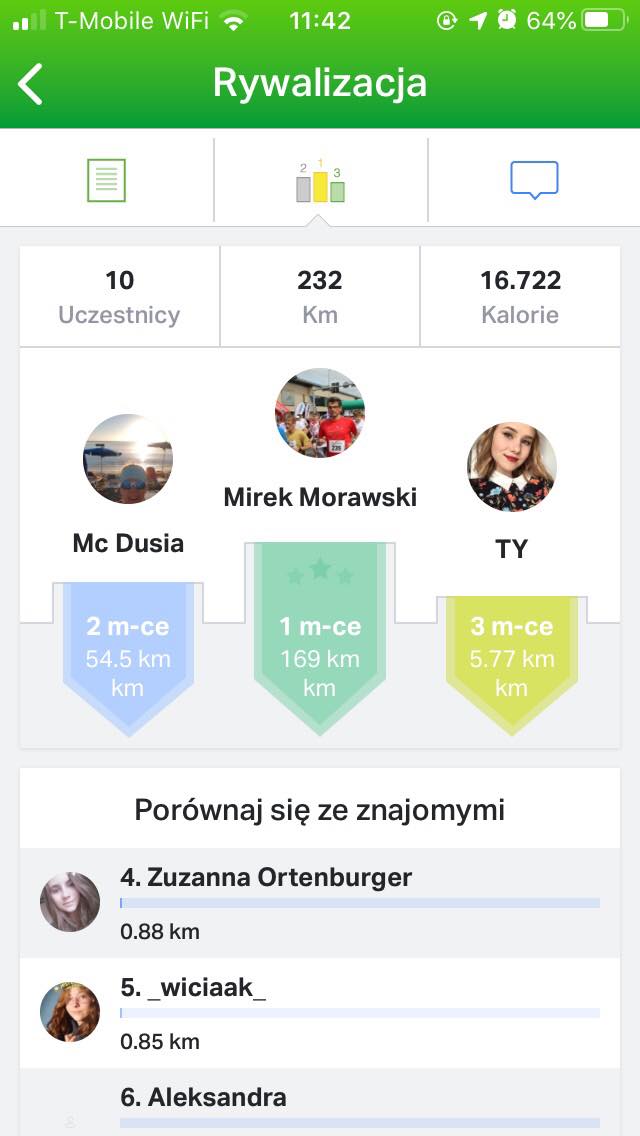Open Mirek Morawski's profile picture

[320, 413]
